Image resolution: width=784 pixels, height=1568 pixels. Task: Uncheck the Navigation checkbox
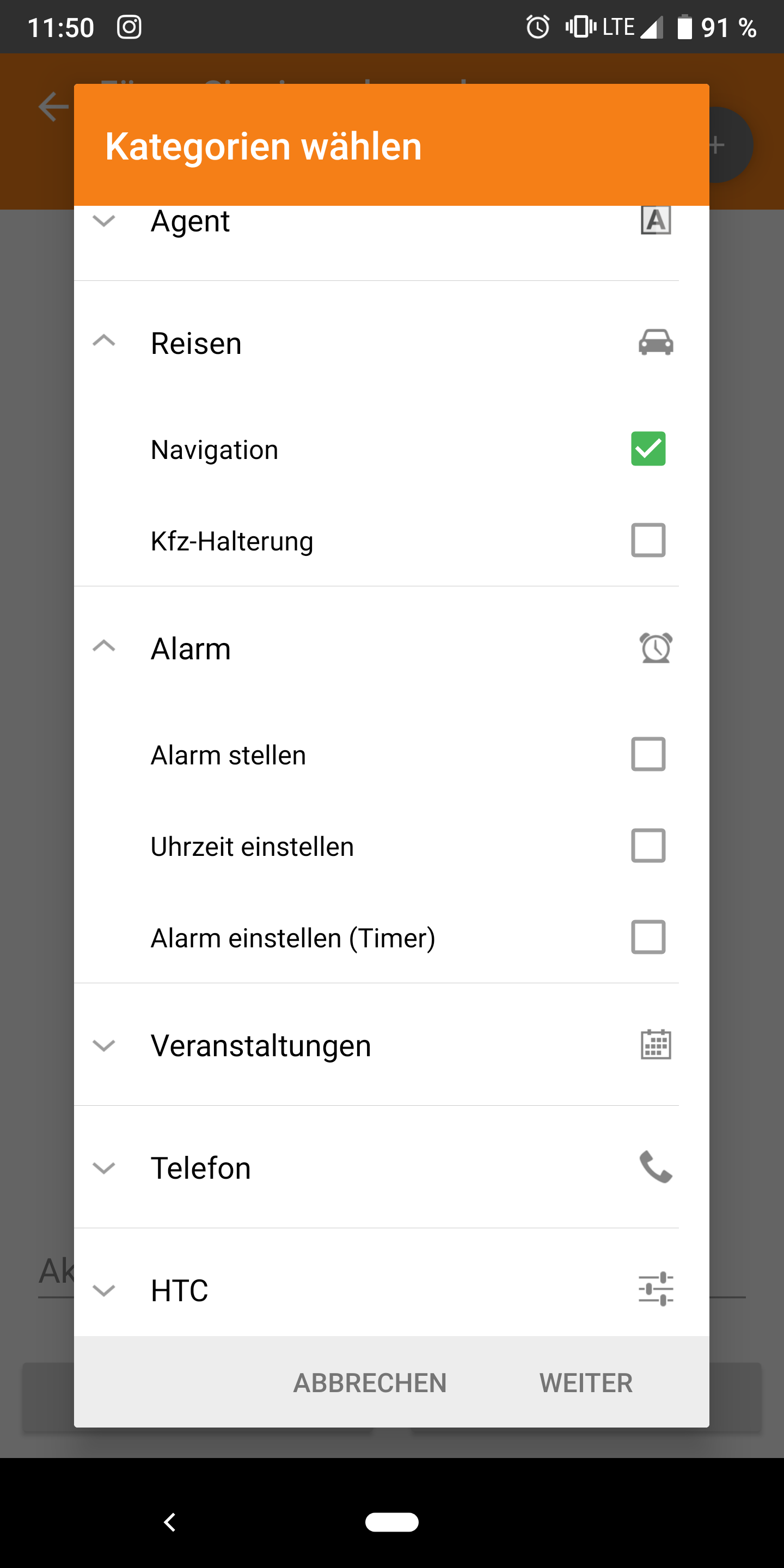pyautogui.click(x=648, y=449)
